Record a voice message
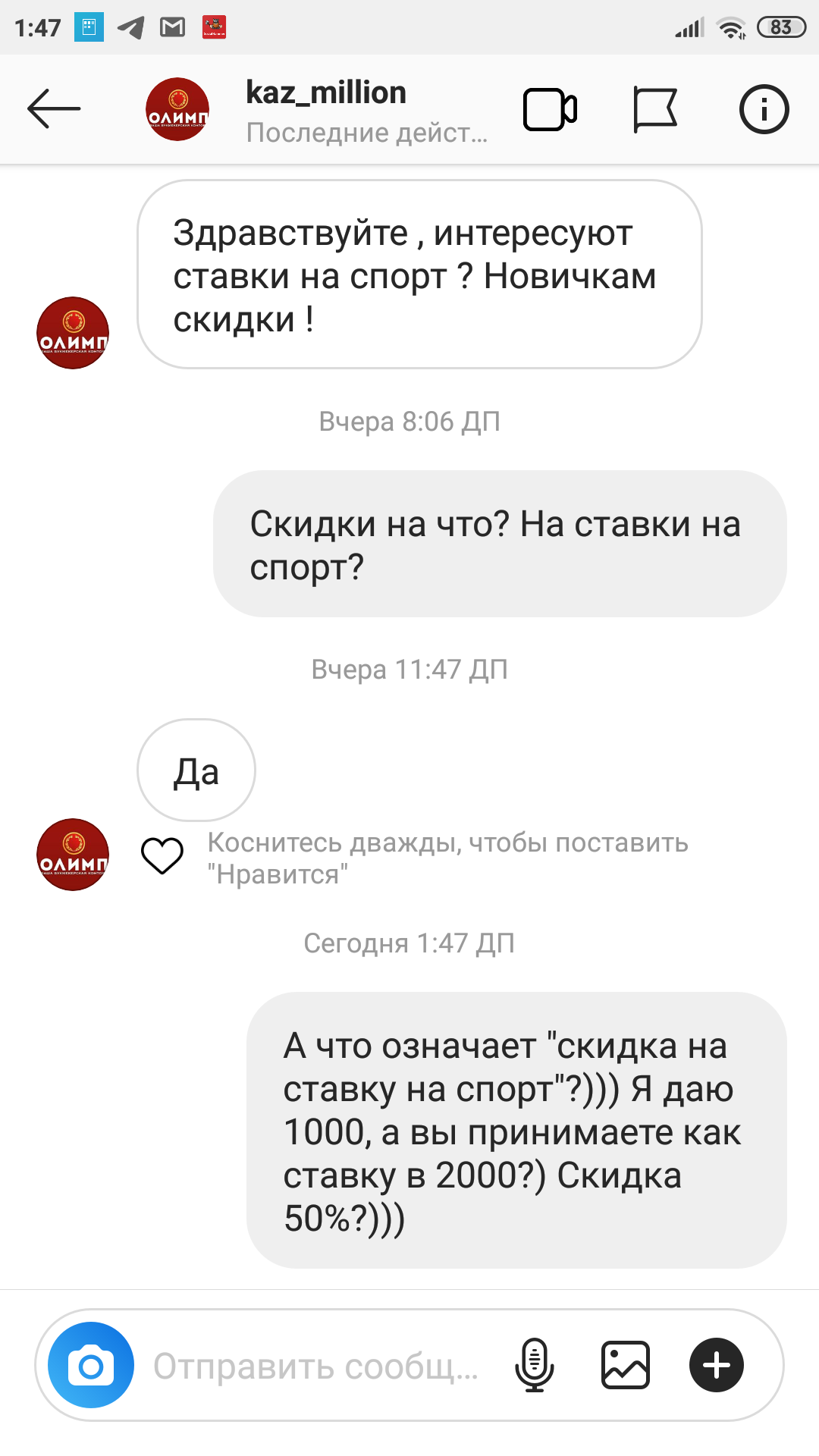This screenshot has width=819, height=1456. coord(535,1366)
